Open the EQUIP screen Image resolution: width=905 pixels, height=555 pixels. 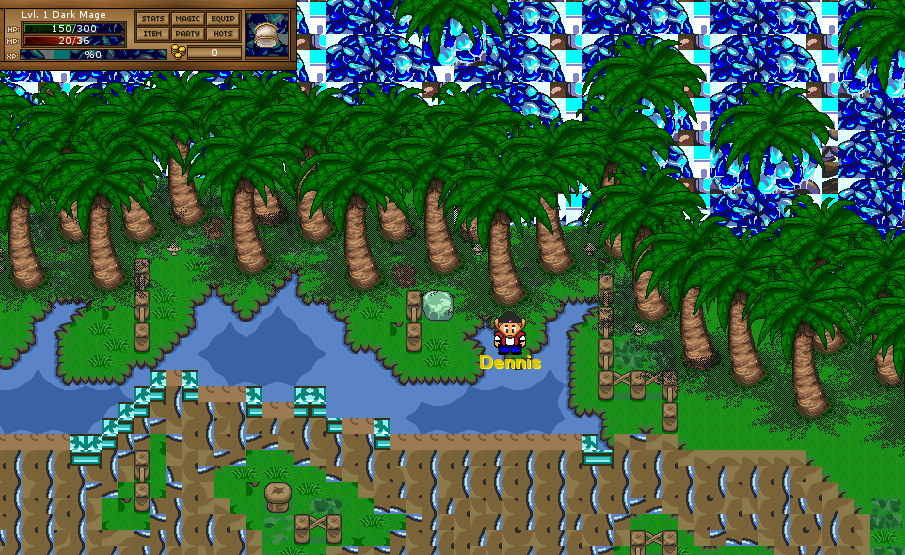[223, 19]
